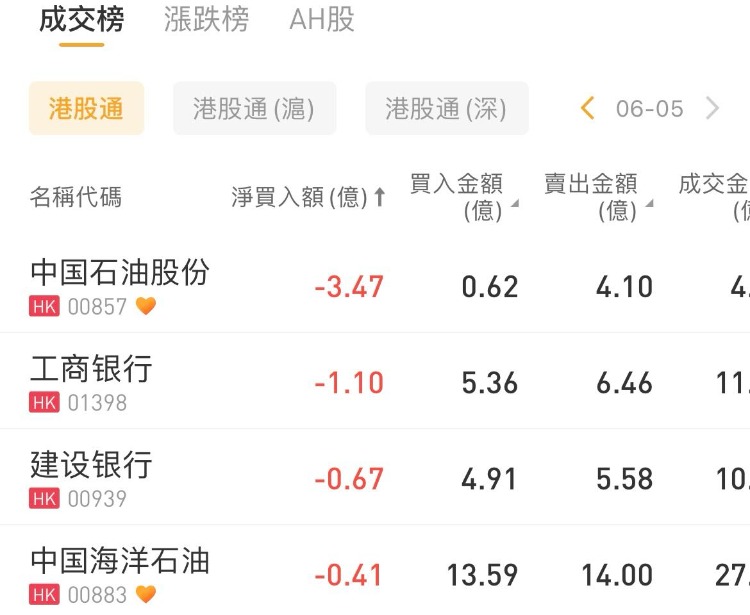Sort by 淨買入額 column
This screenshot has width=750, height=615.
click(x=308, y=197)
